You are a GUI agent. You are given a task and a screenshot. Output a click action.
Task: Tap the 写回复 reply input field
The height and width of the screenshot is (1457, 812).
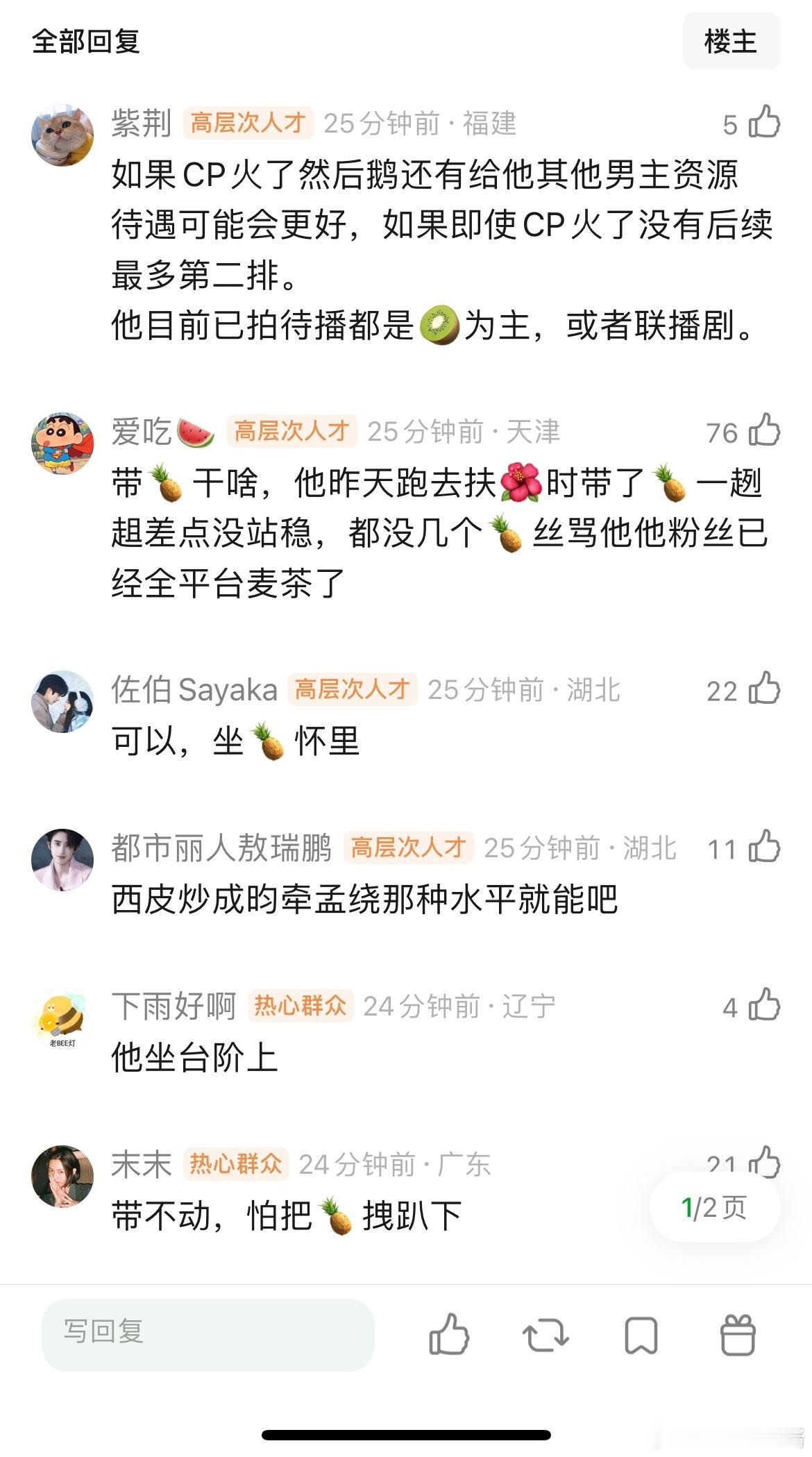208,1332
